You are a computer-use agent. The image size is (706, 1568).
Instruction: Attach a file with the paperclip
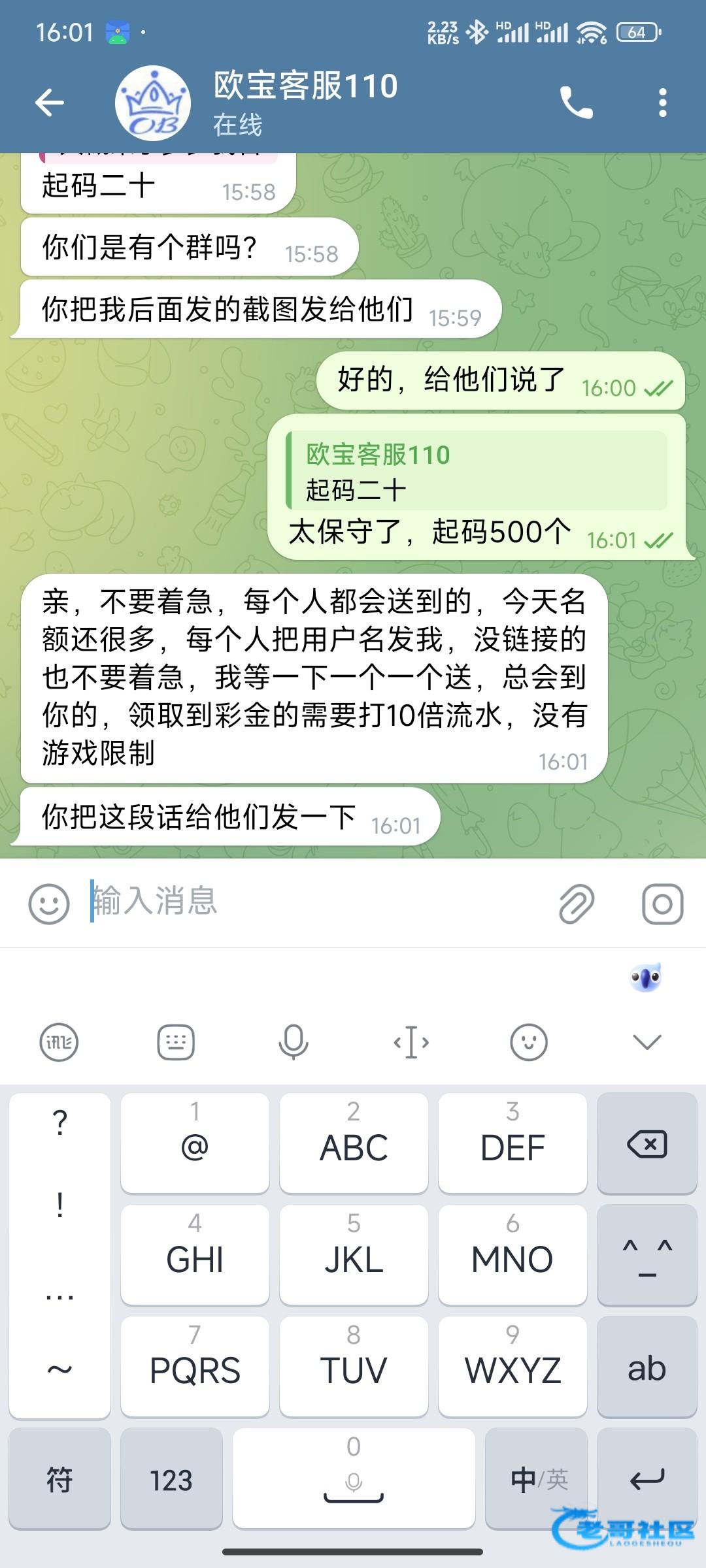(x=577, y=904)
